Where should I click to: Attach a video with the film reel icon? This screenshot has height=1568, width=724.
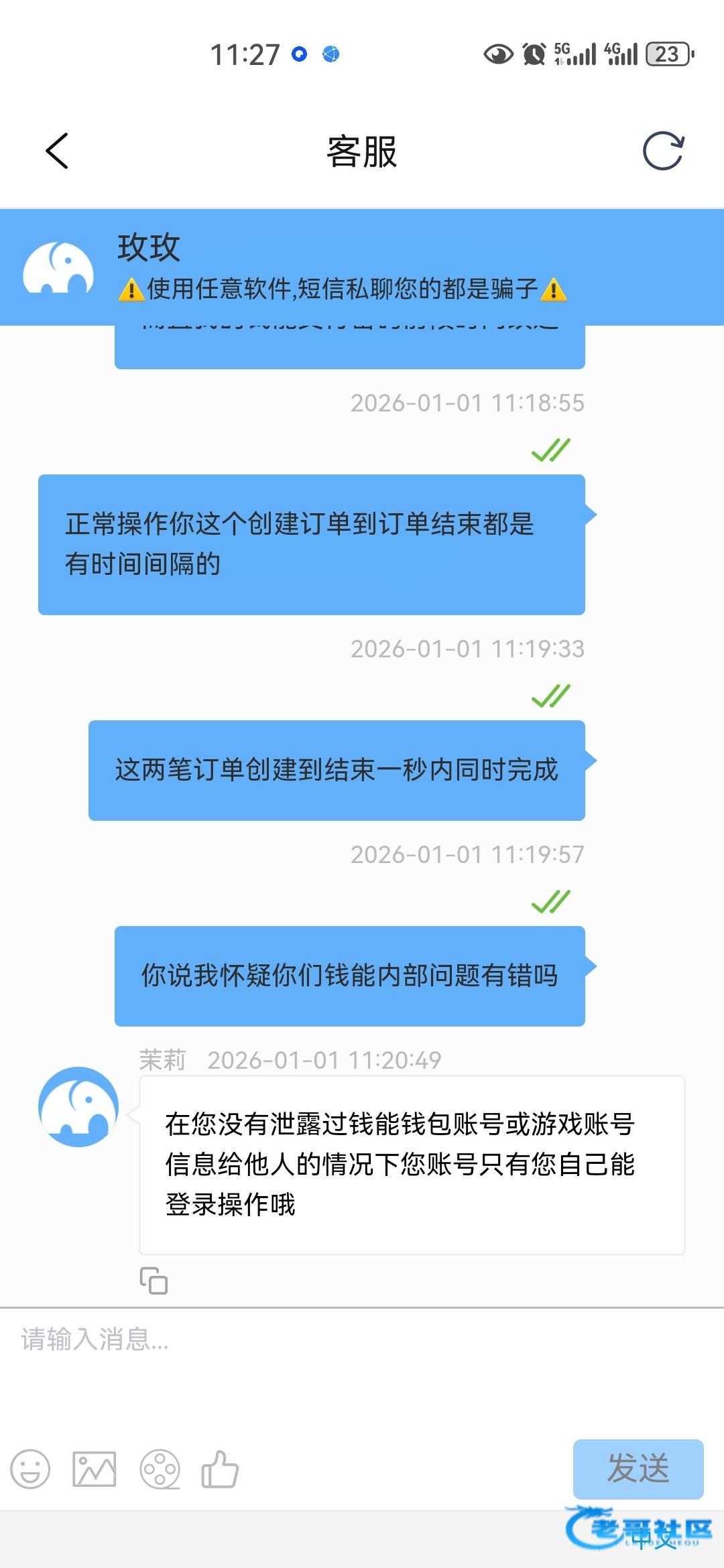160,1469
